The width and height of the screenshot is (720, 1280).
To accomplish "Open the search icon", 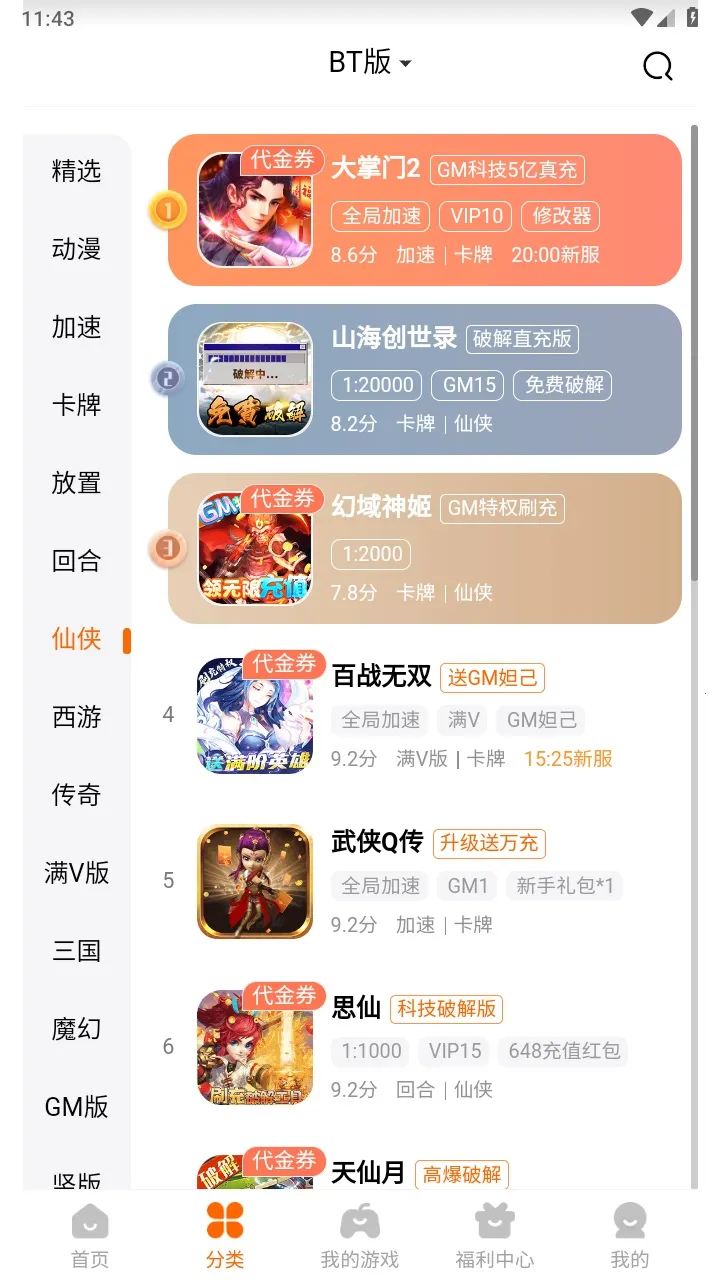I will tap(657, 66).
